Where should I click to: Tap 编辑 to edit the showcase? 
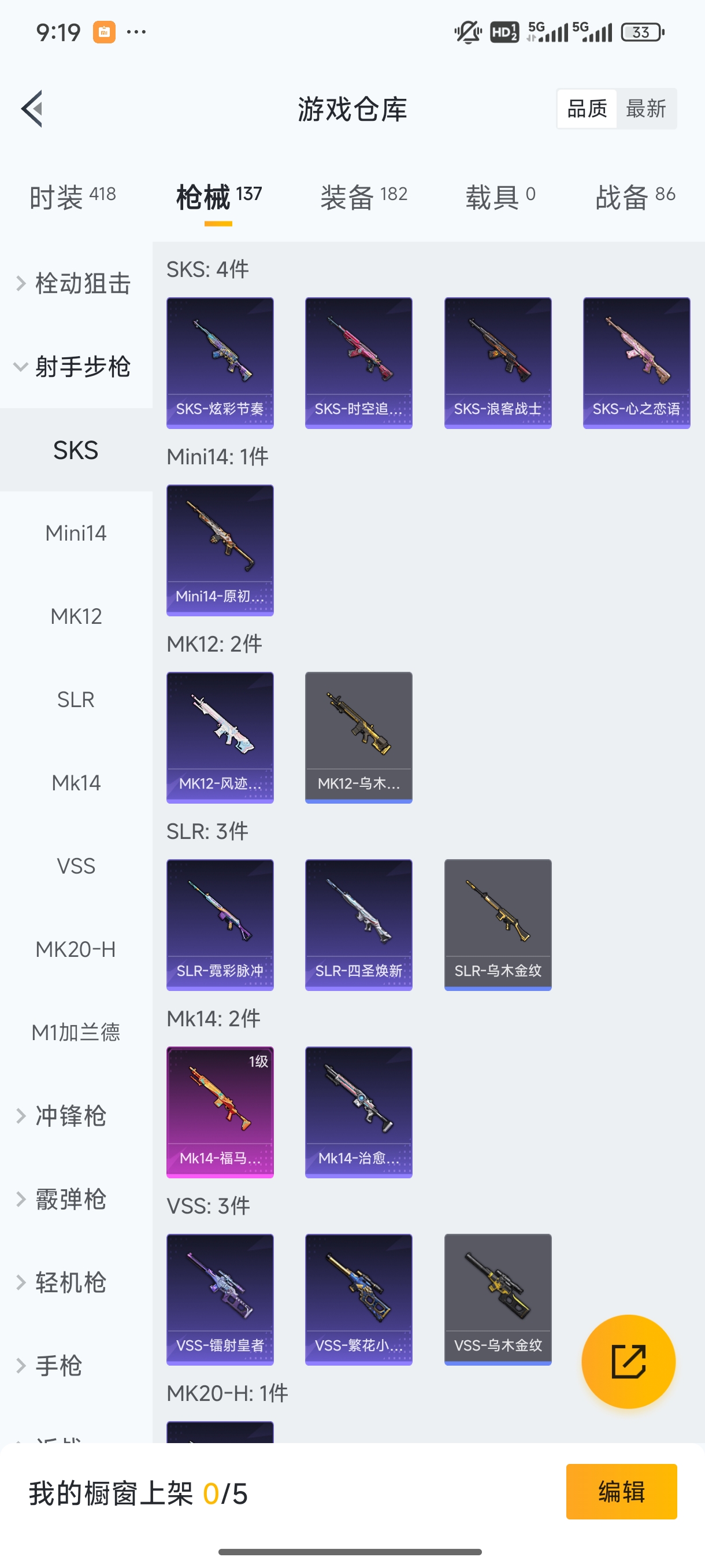(621, 1491)
